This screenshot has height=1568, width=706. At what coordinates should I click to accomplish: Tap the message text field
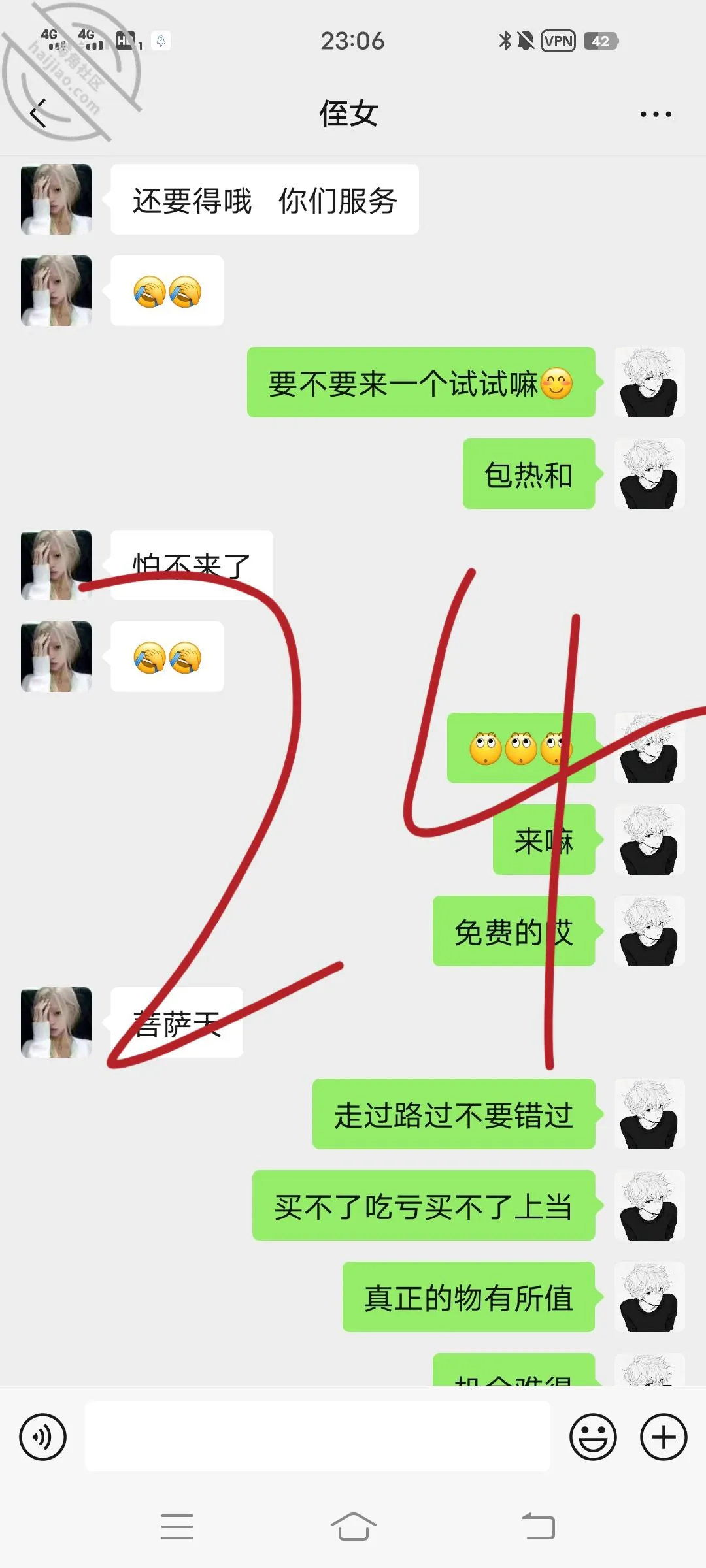pyautogui.click(x=317, y=1436)
